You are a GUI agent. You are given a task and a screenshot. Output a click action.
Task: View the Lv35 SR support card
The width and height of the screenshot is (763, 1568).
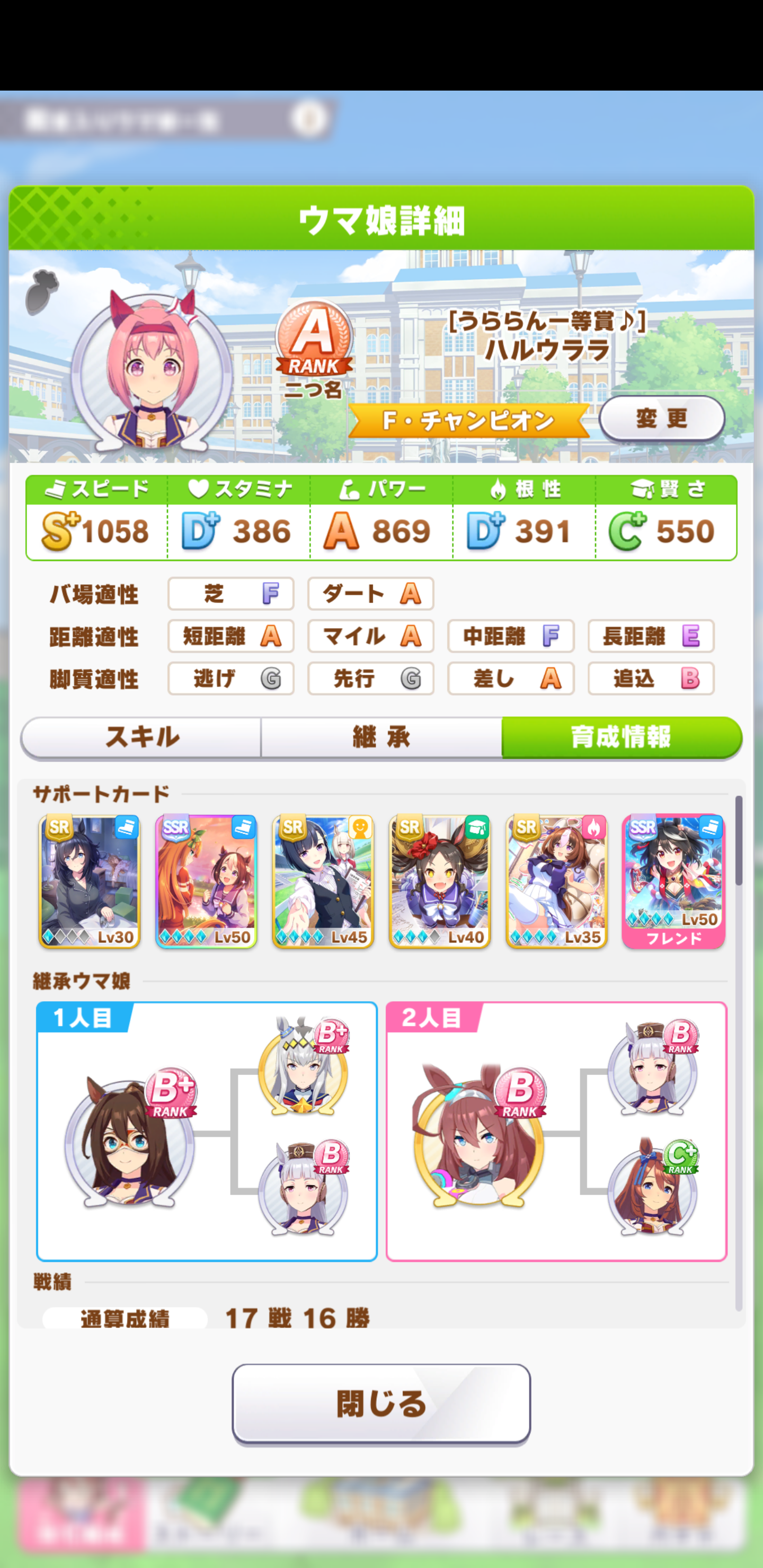coord(556,881)
